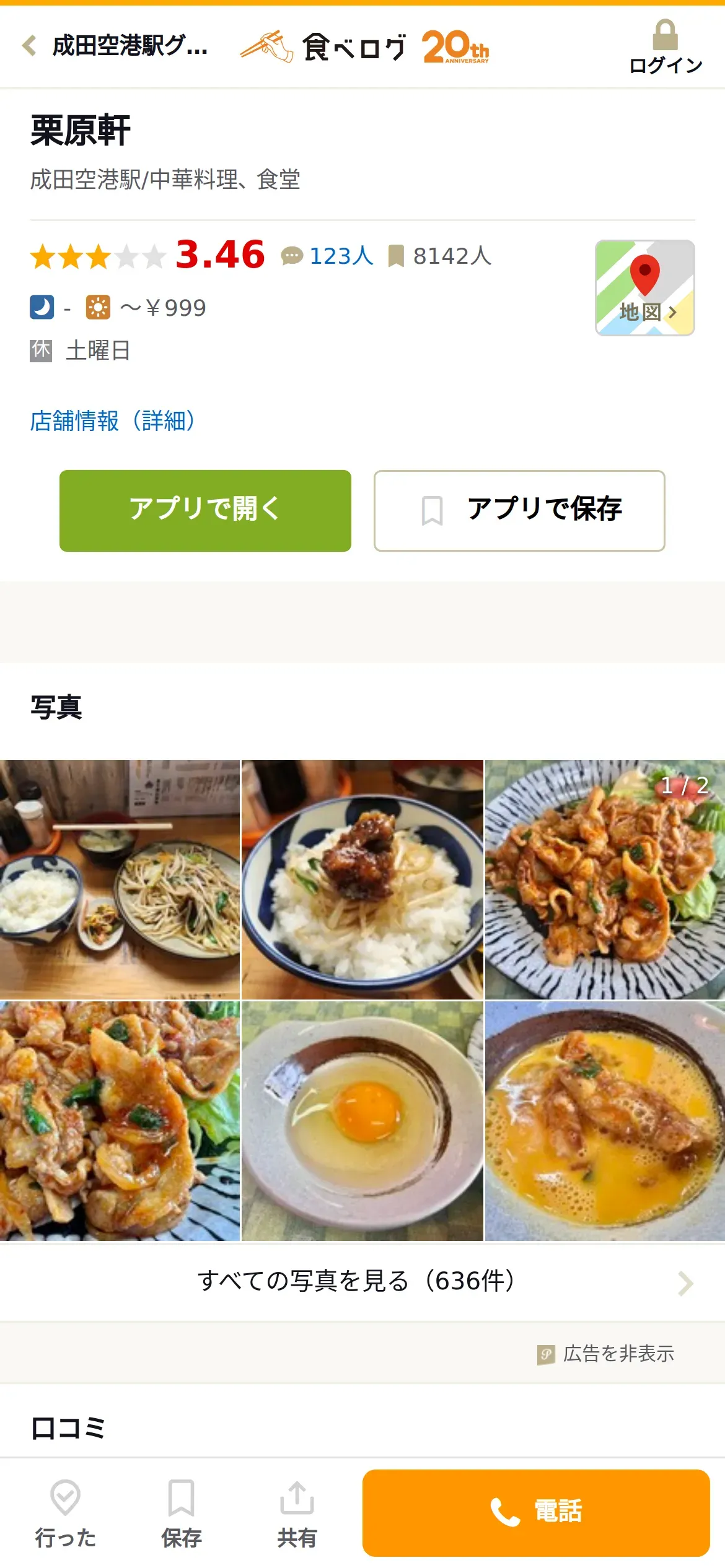Tap the アプリで保存 button

519,510
